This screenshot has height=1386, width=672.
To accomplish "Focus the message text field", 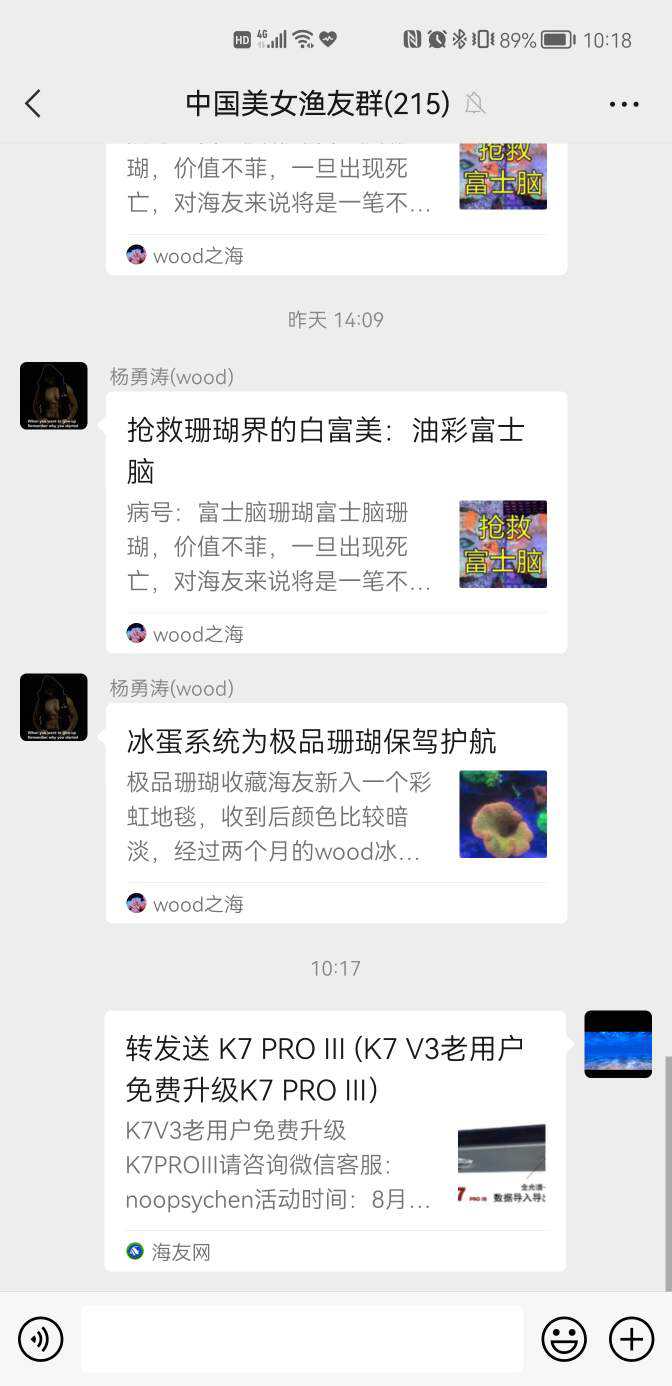I will 302,1339.
